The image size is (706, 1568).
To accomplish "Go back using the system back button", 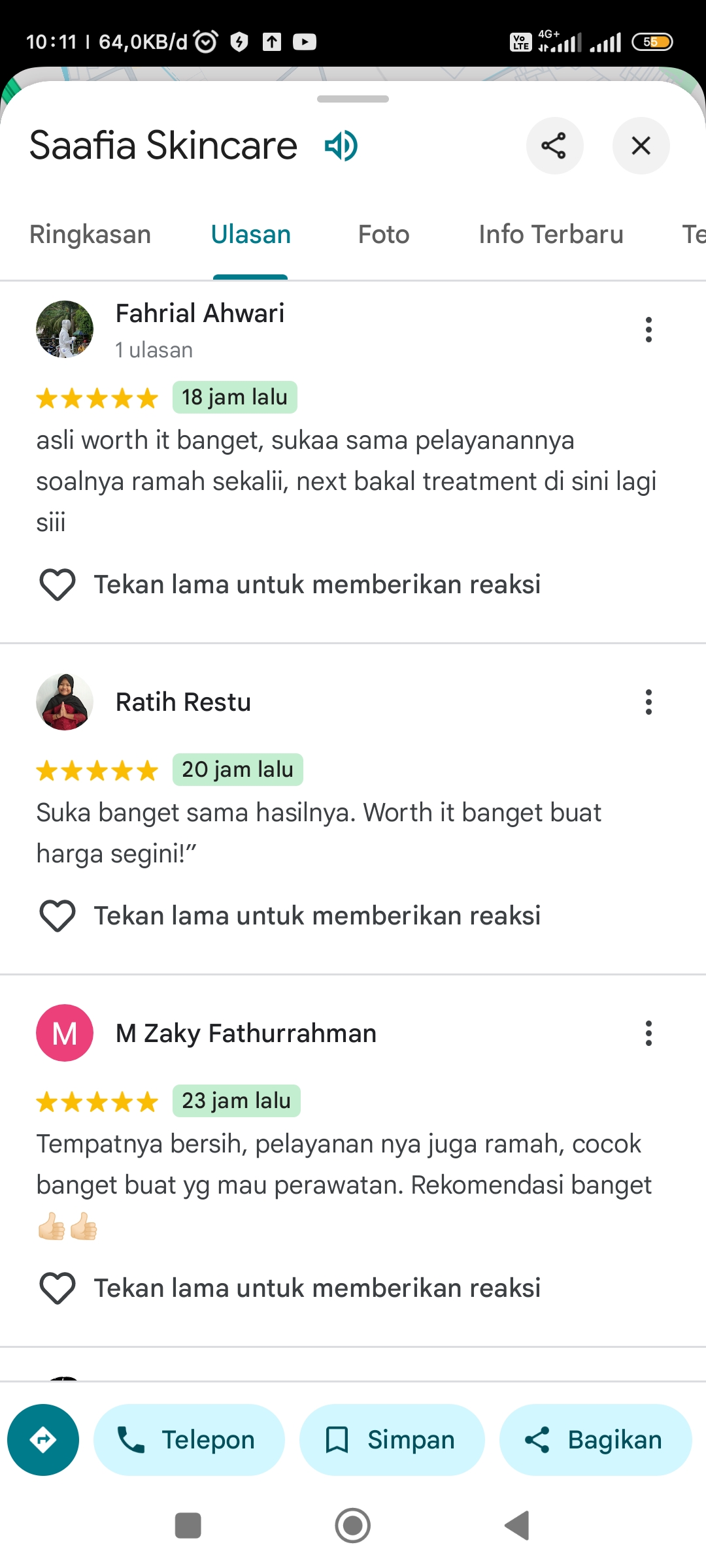I will (517, 1526).
